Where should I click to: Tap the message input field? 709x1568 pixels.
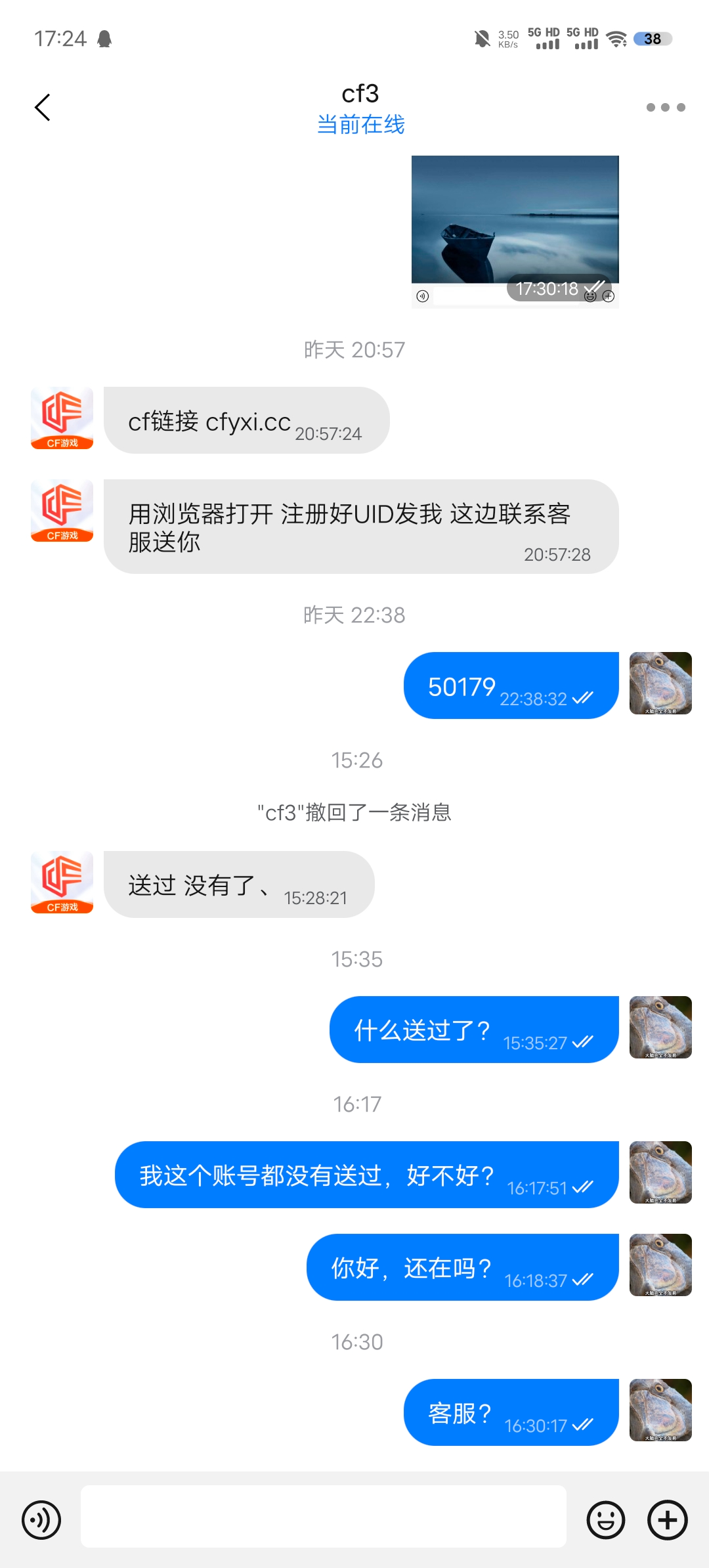coord(323,1517)
